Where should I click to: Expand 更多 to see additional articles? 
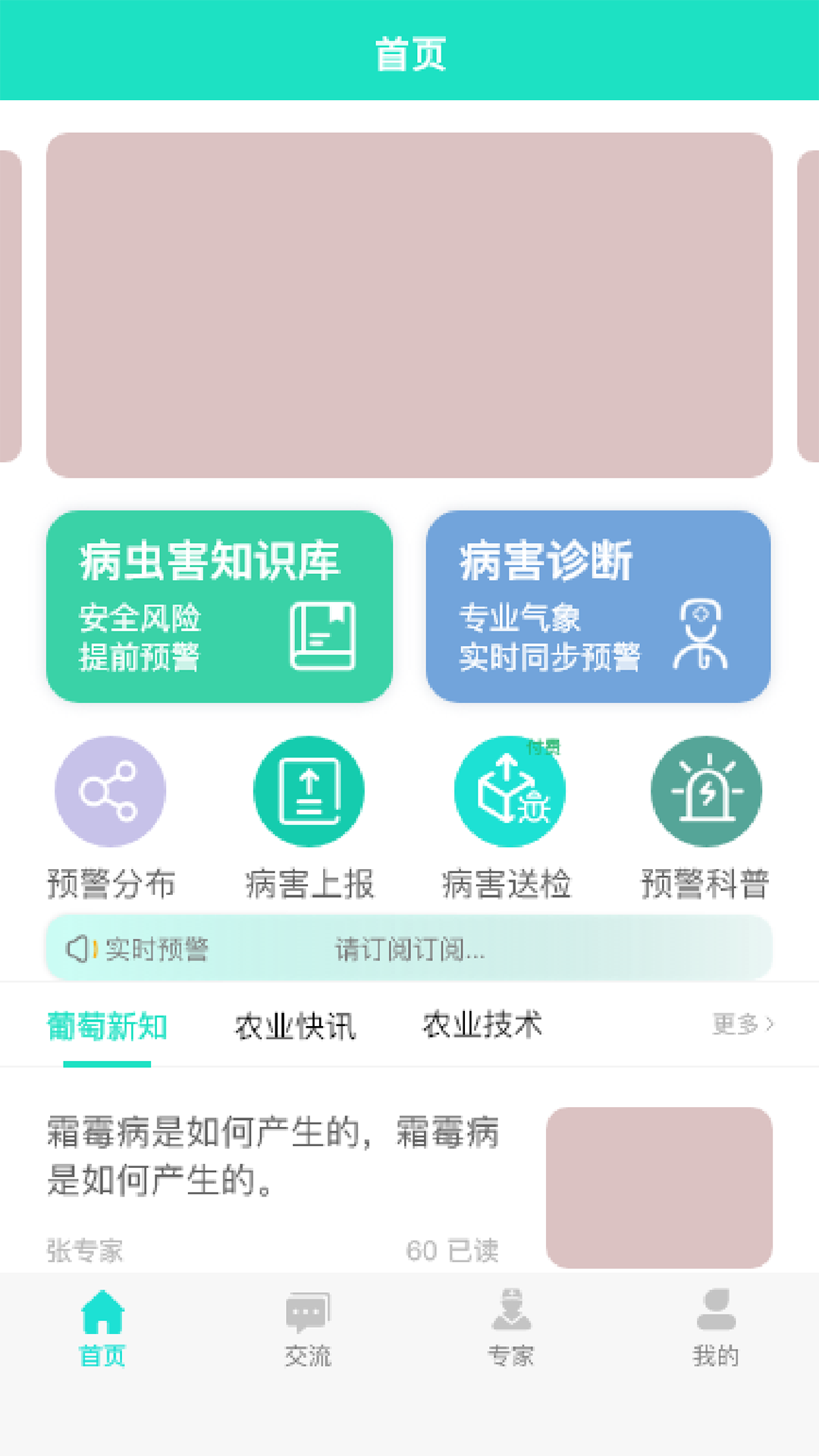743,1023
